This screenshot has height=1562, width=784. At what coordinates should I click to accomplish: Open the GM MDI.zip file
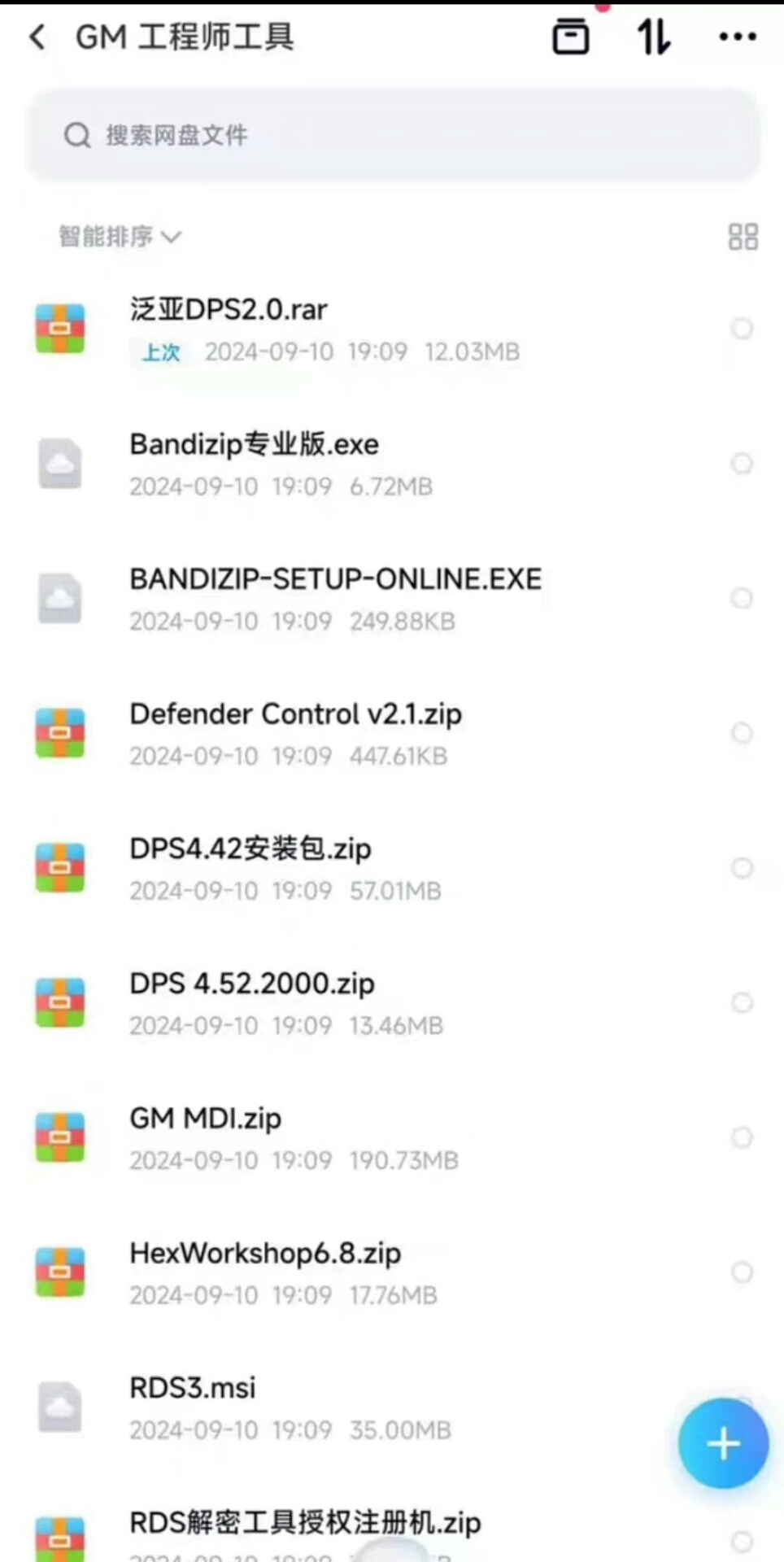click(206, 1119)
